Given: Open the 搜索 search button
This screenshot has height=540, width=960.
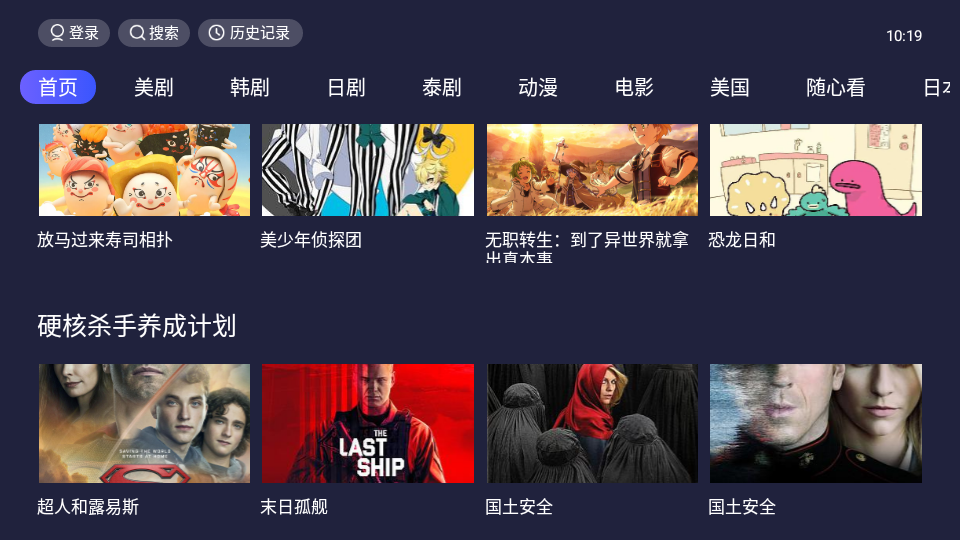Looking at the screenshot, I should [x=153, y=33].
